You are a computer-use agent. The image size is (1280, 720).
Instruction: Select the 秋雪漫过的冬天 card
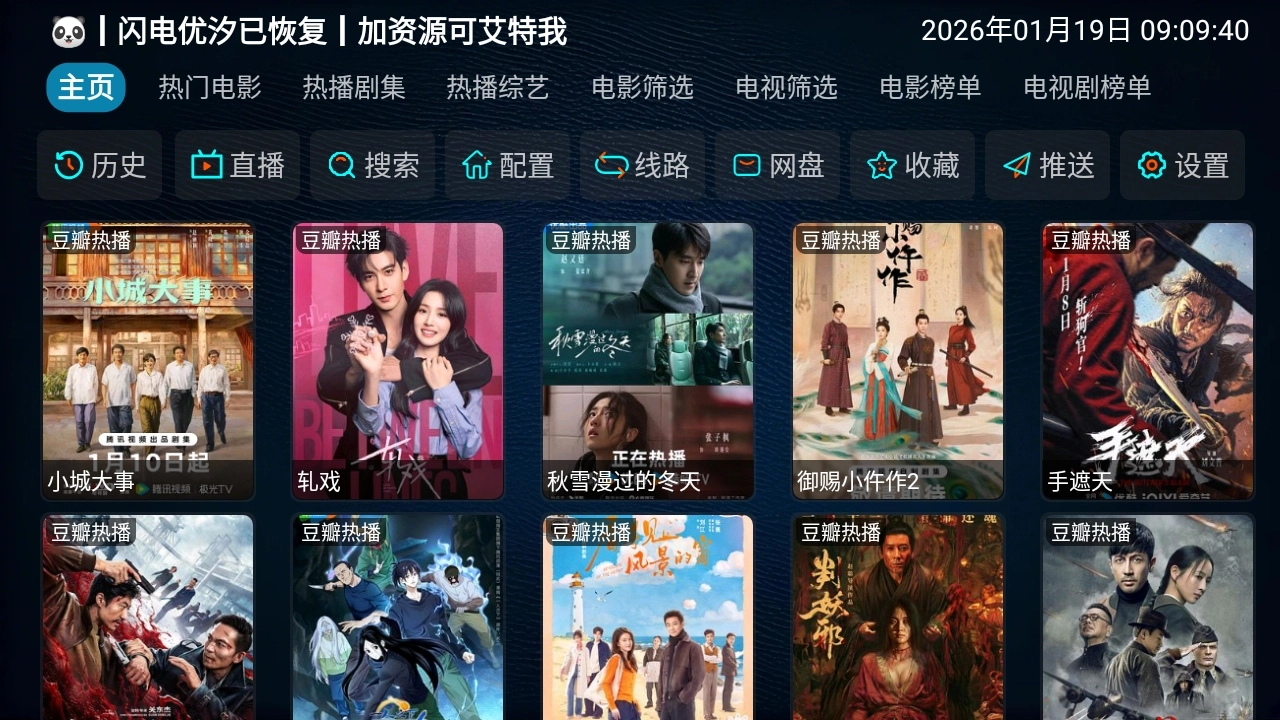coord(648,360)
